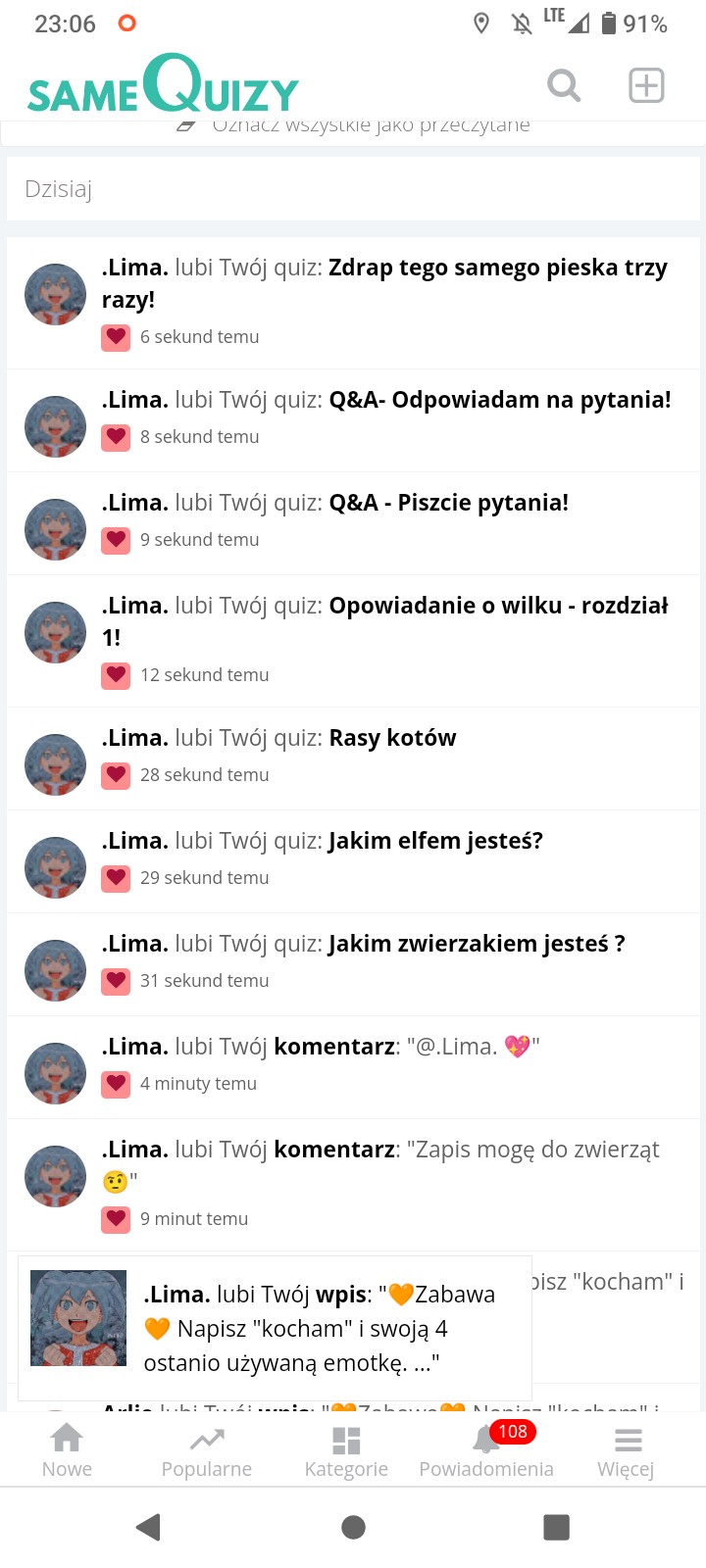Go to the Kategorie tab
The image size is (706, 1568).
coord(346,1450)
